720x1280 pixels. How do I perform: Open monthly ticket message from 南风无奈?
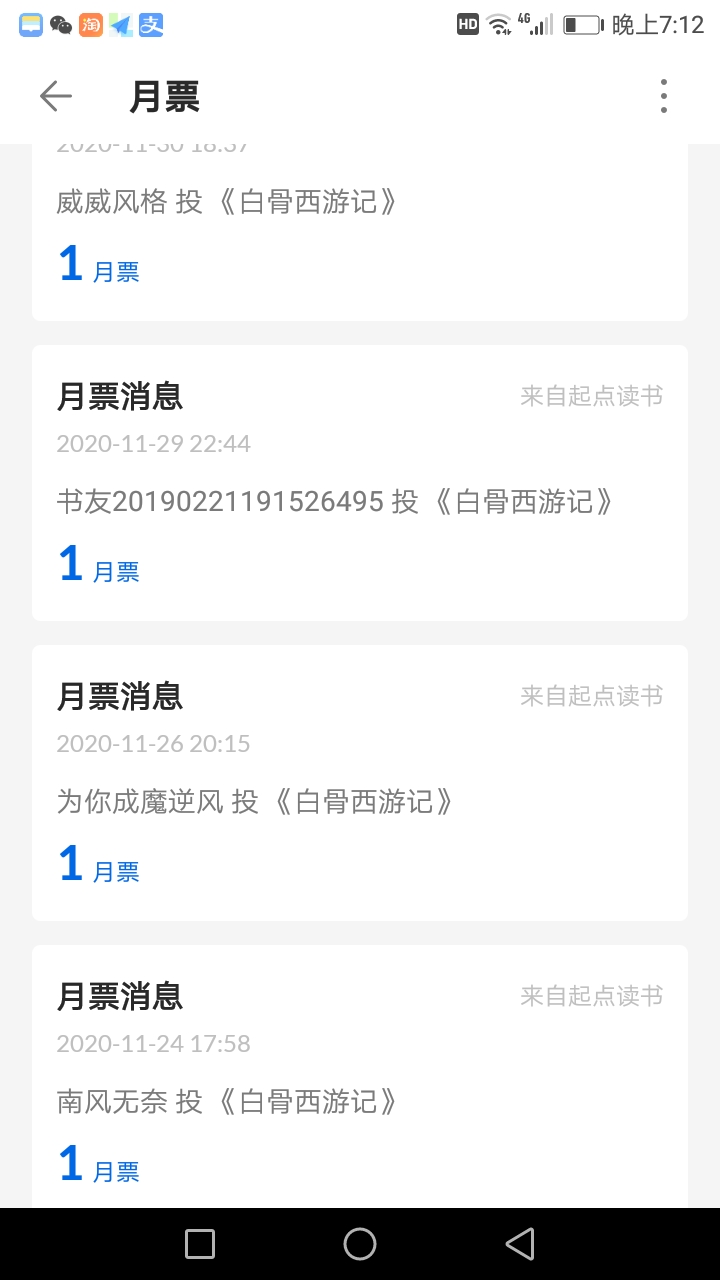(360, 1076)
